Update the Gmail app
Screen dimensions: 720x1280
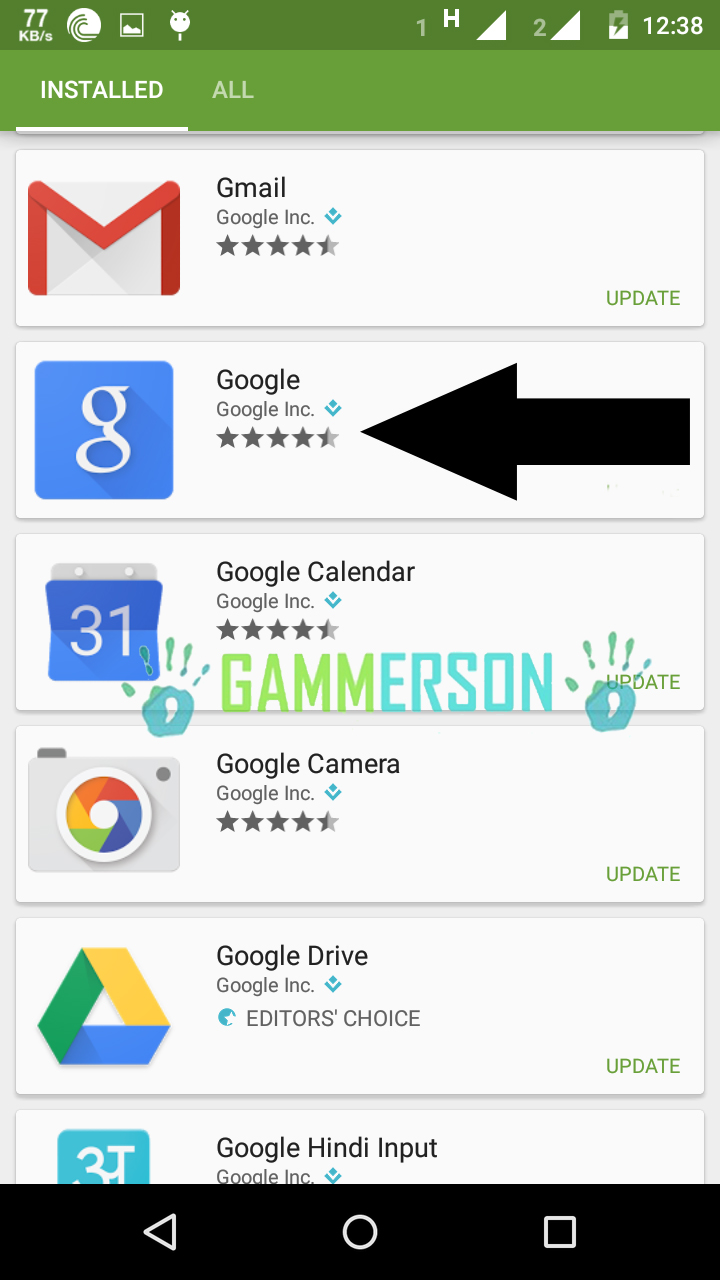(643, 298)
